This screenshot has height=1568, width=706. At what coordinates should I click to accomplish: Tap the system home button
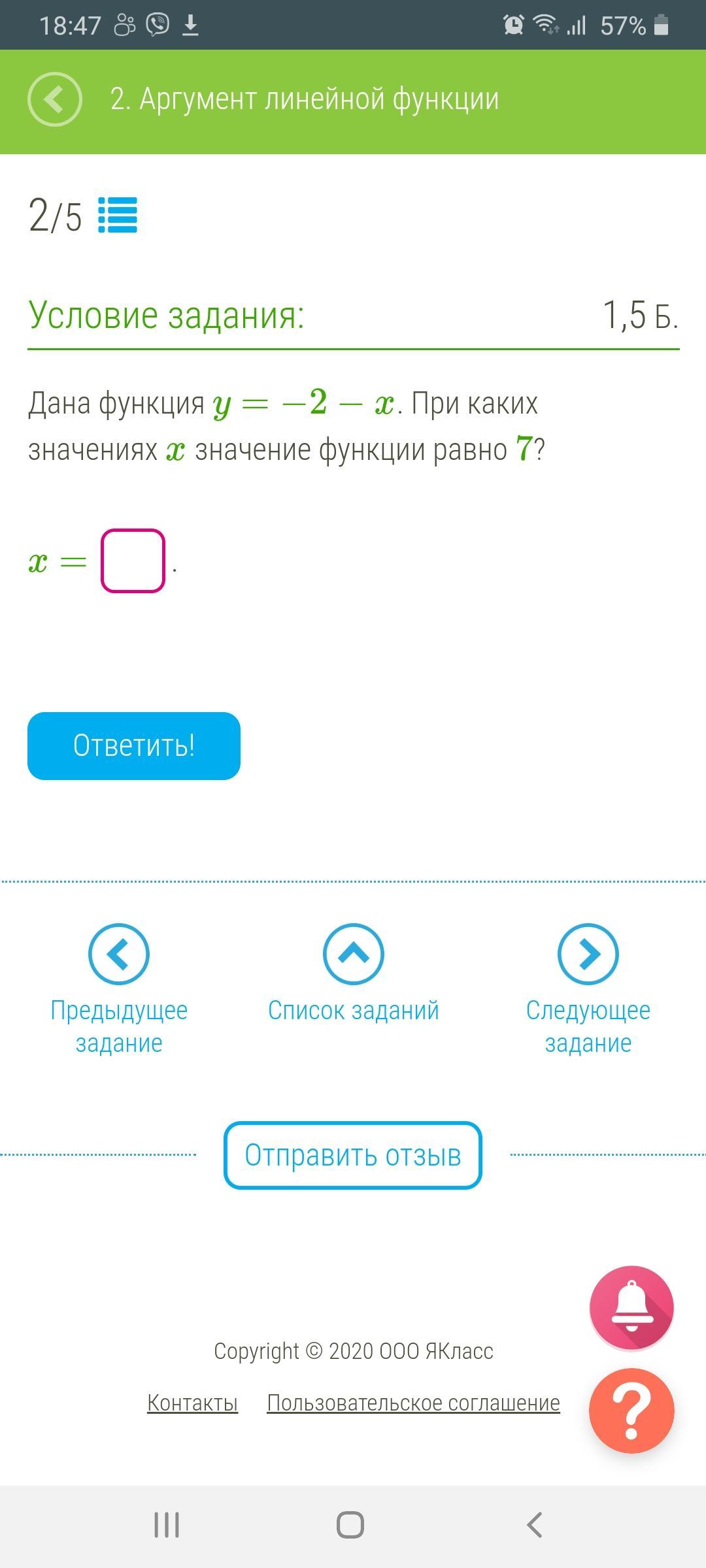350,1525
